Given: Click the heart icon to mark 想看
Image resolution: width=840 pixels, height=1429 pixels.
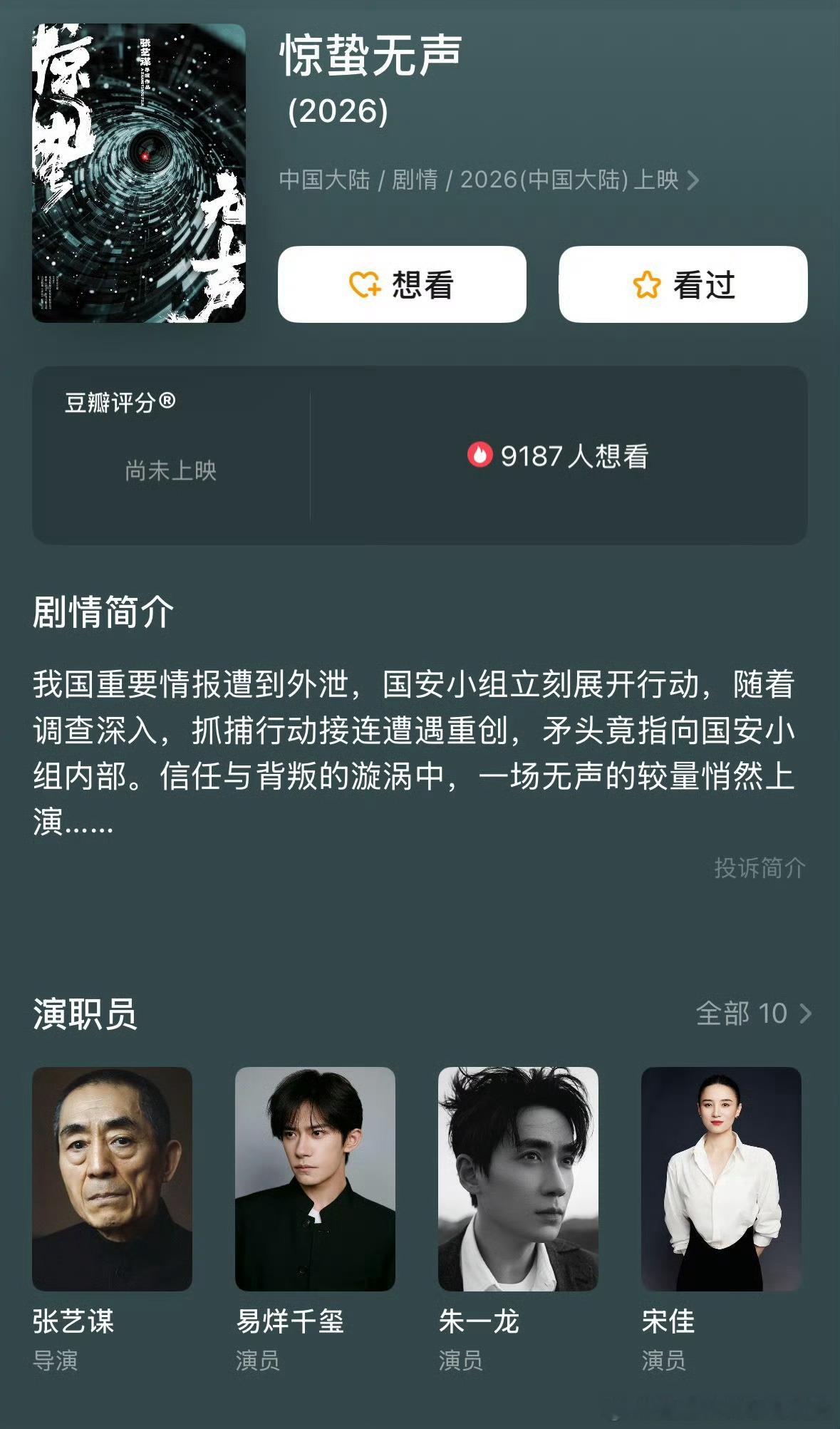Looking at the screenshot, I should tap(364, 284).
